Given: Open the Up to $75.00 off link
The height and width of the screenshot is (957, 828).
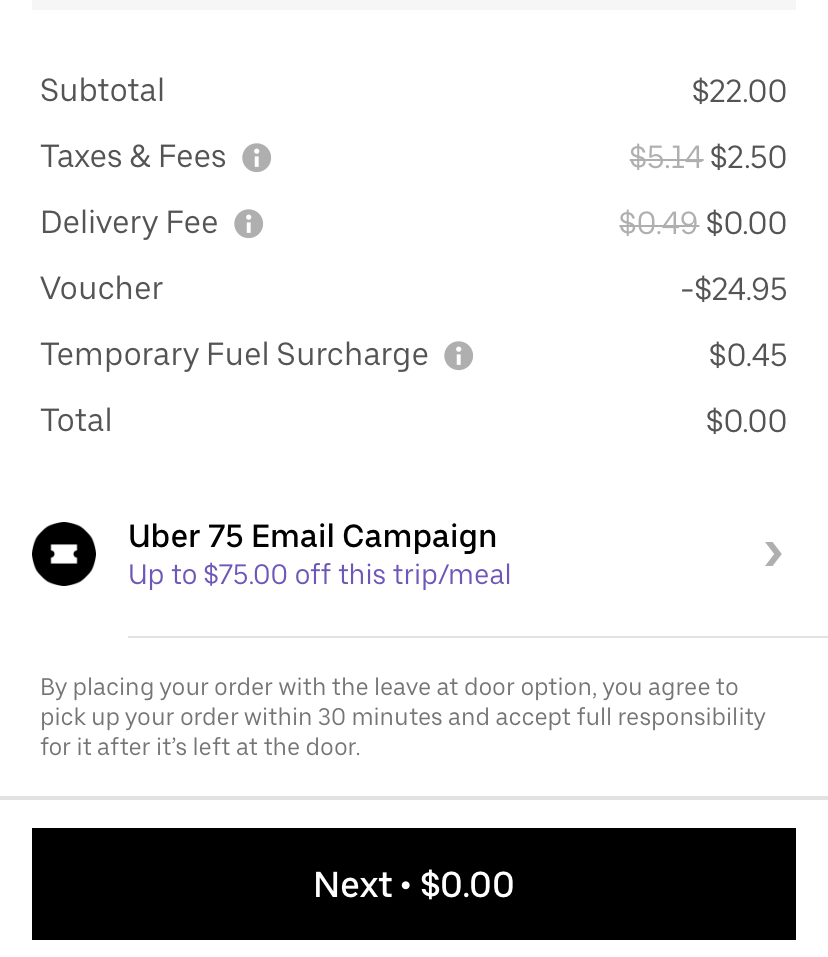Looking at the screenshot, I should (319, 575).
